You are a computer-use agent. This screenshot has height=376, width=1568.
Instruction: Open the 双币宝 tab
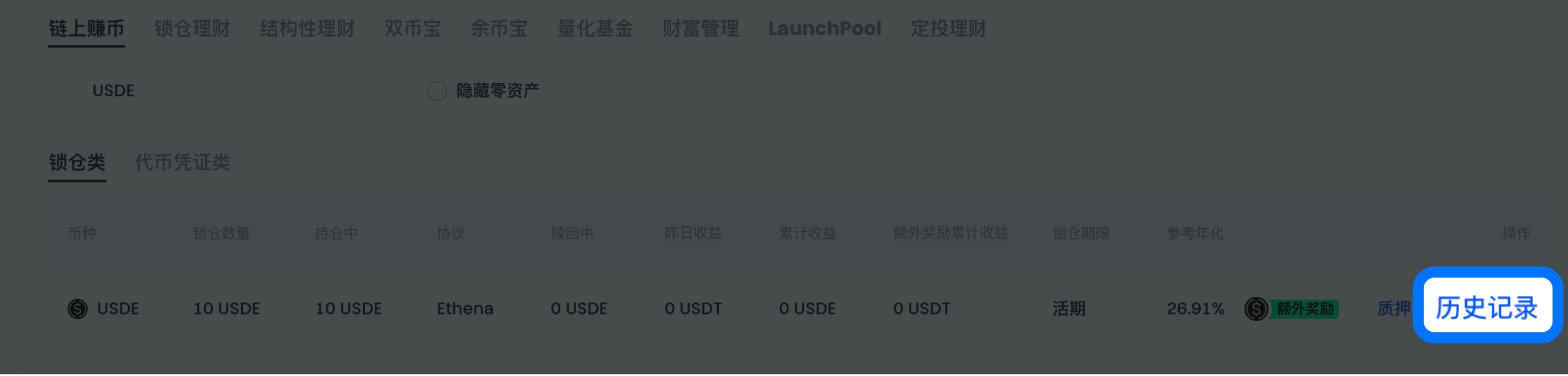pos(412,29)
